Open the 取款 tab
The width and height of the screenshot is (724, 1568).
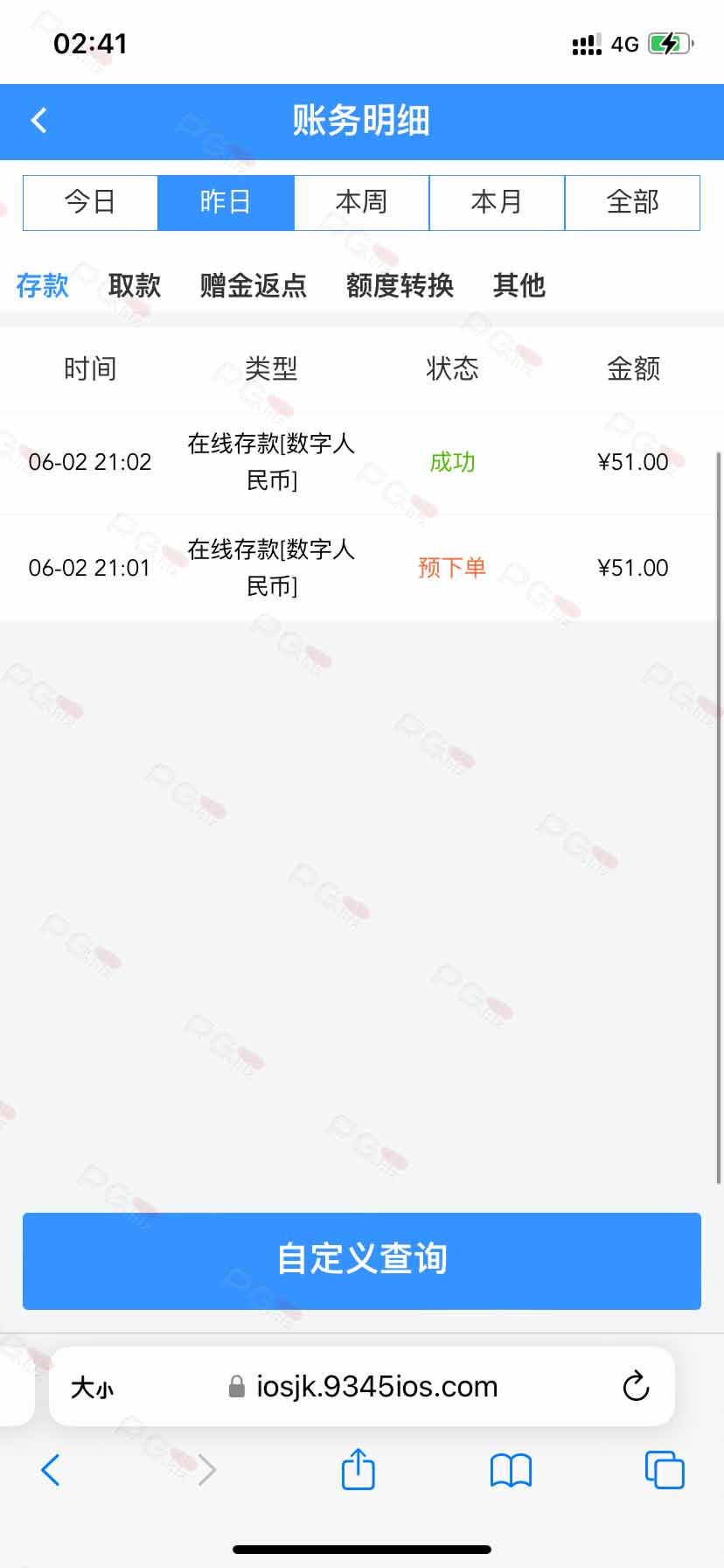pyautogui.click(x=135, y=285)
